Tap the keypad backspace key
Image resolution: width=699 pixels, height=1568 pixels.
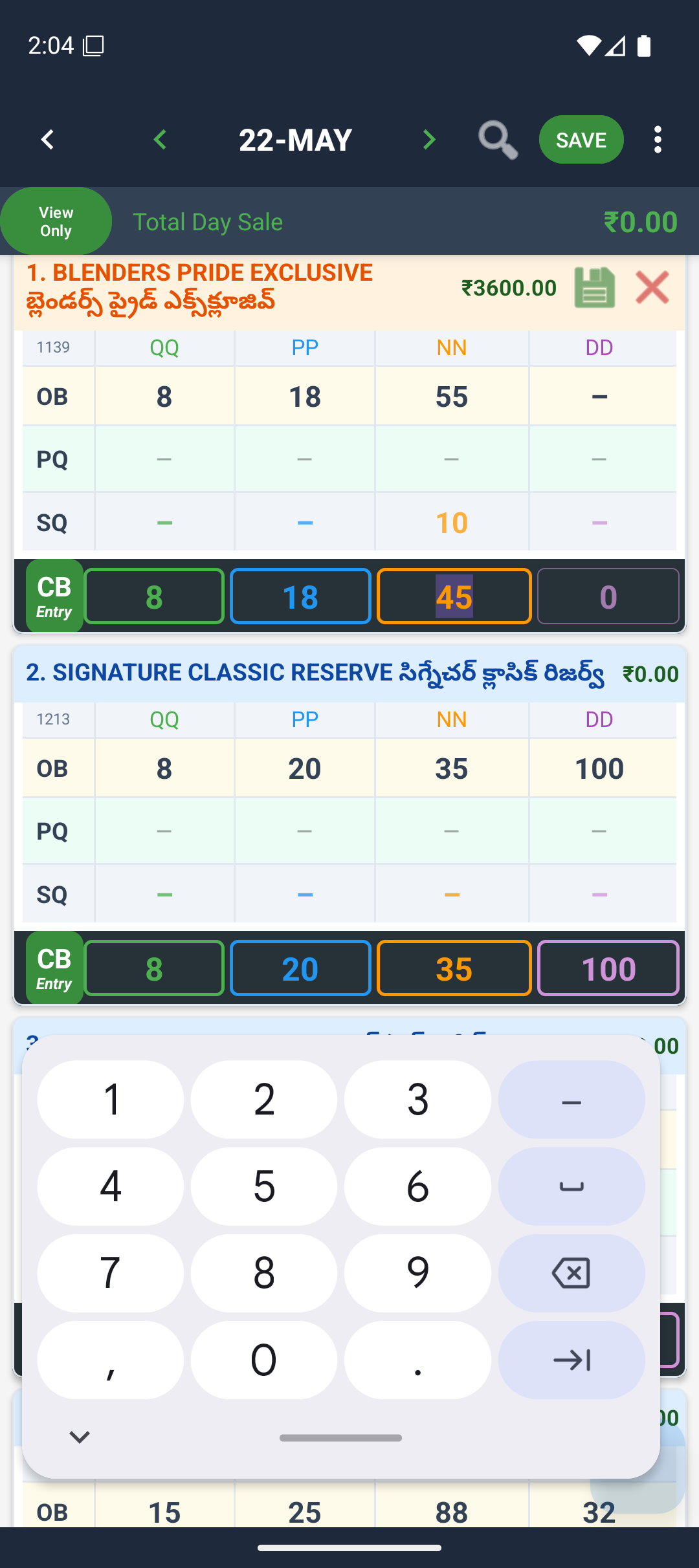point(571,1273)
